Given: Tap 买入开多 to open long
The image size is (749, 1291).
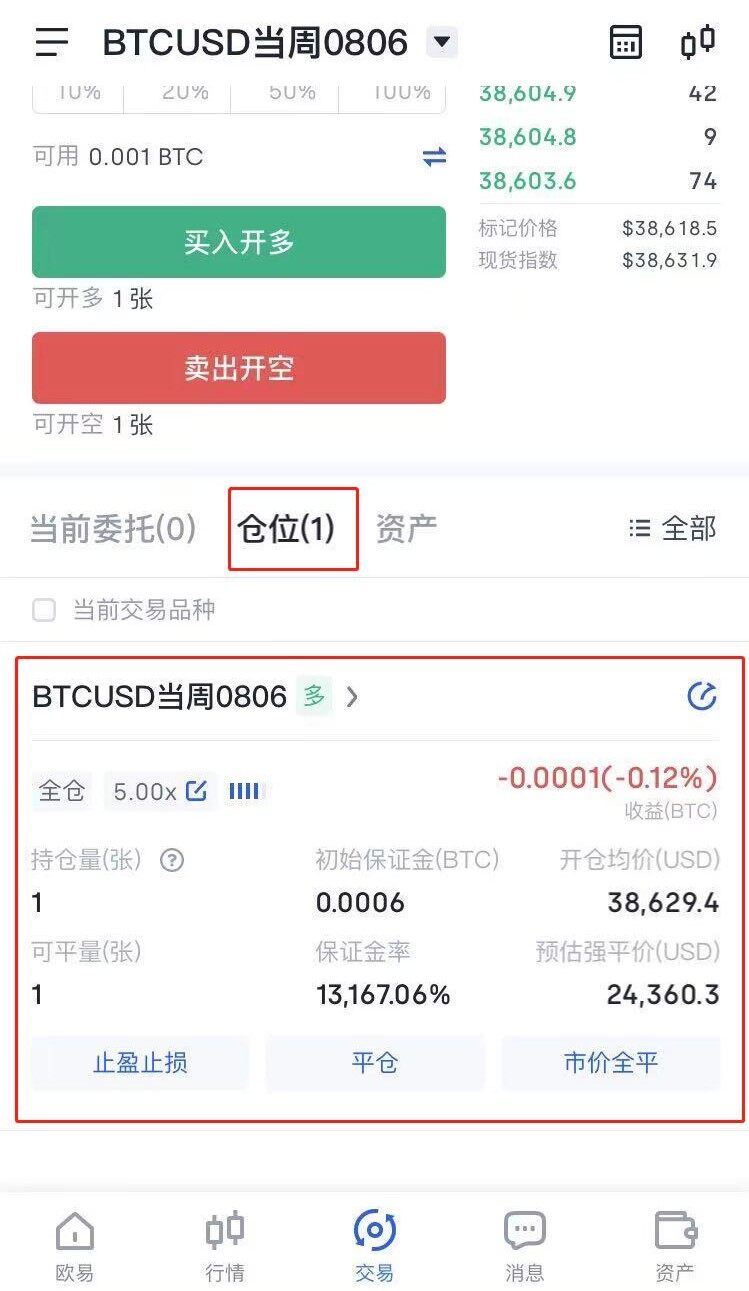Looking at the screenshot, I should tap(239, 242).
